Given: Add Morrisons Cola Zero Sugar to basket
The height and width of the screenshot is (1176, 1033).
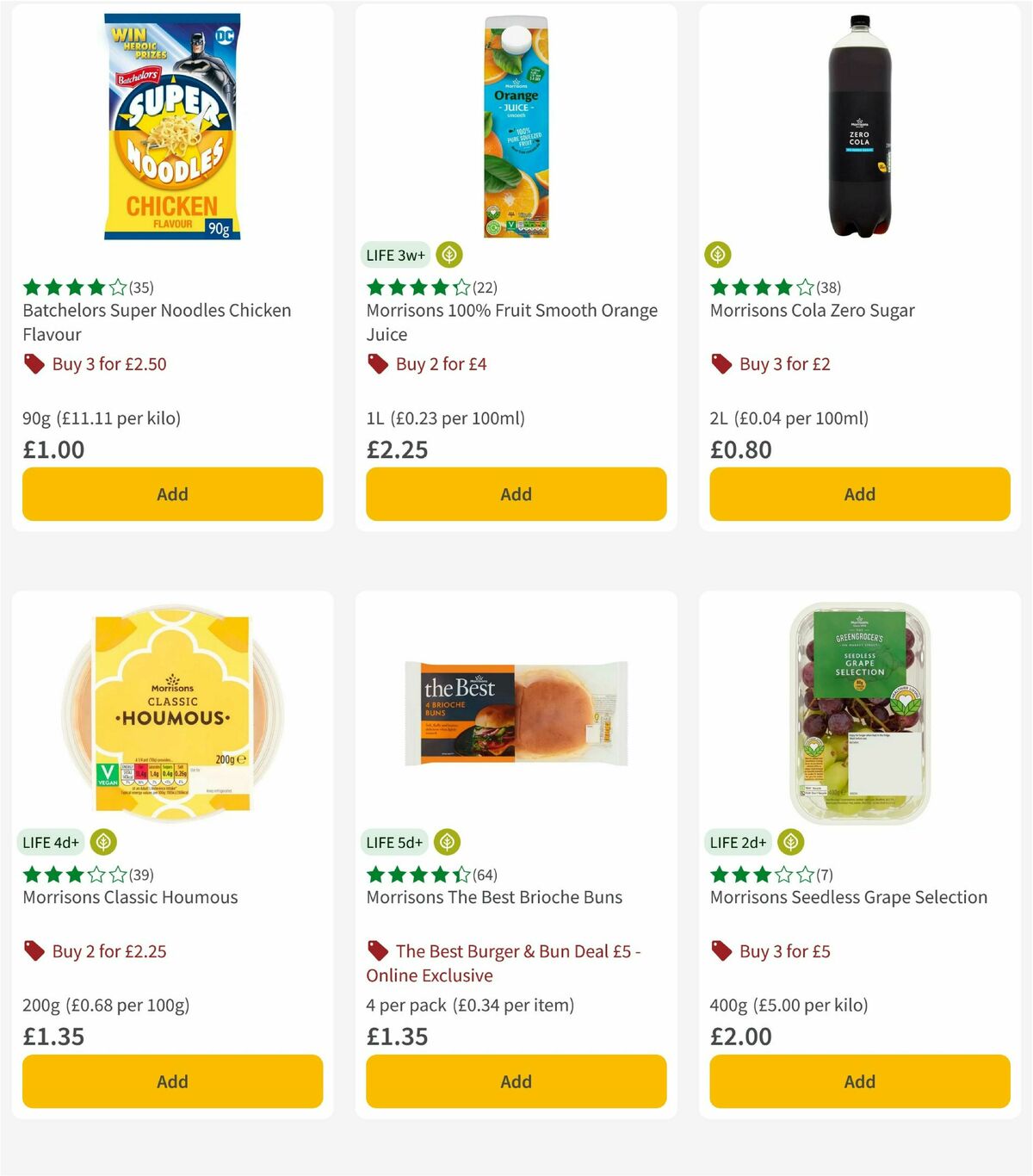Looking at the screenshot, I should click(x=858, y=494).
